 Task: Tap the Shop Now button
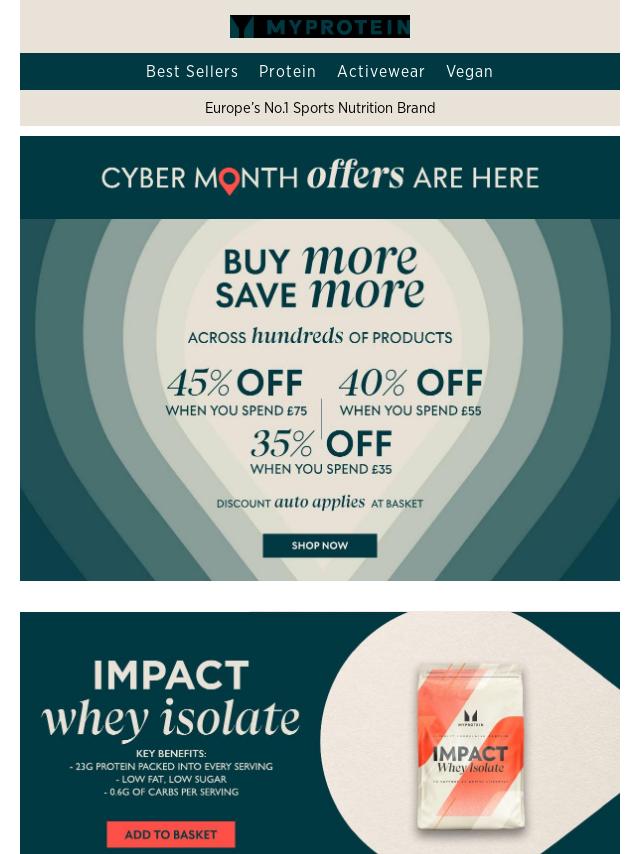click(x=320, y=546)
